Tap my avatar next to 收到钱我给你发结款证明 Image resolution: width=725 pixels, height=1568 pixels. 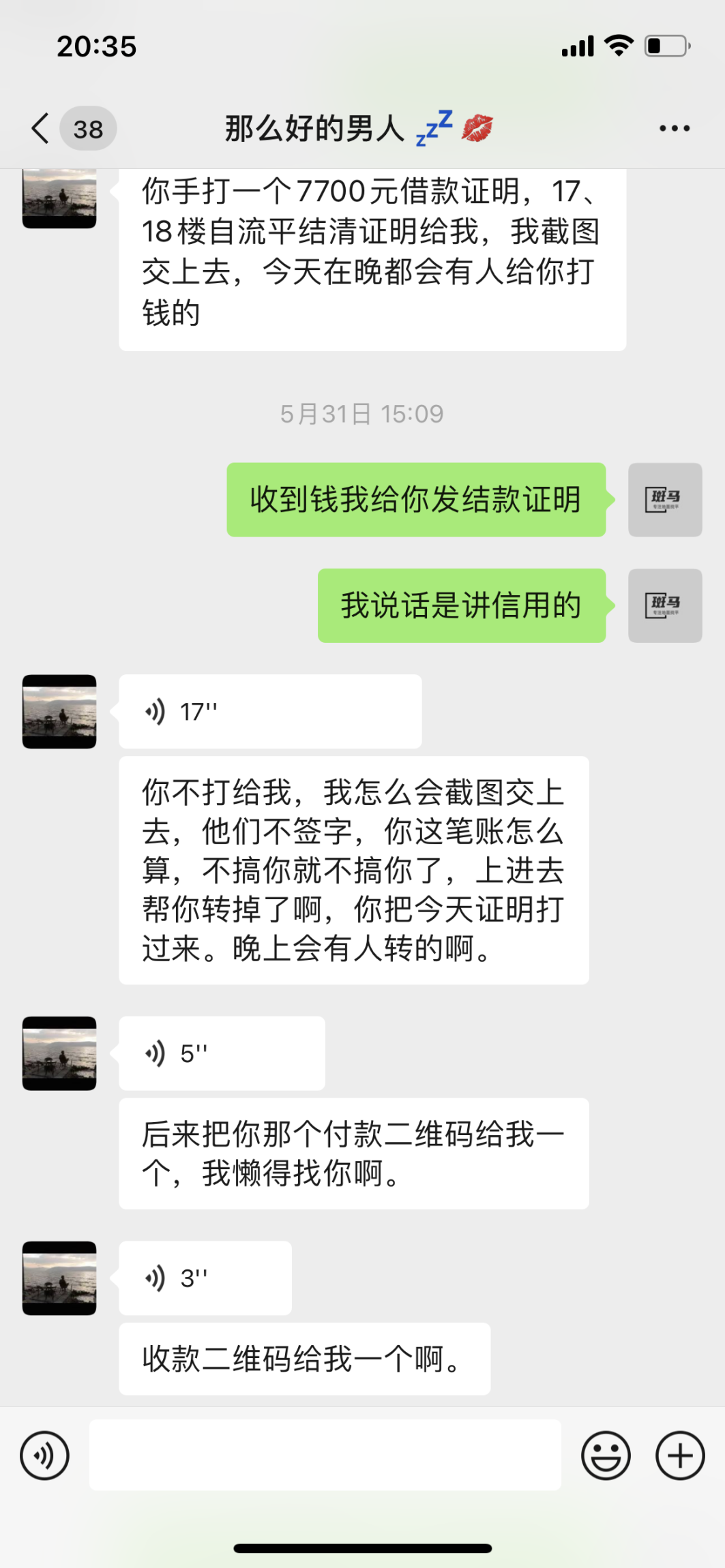[x=665, y=500]
